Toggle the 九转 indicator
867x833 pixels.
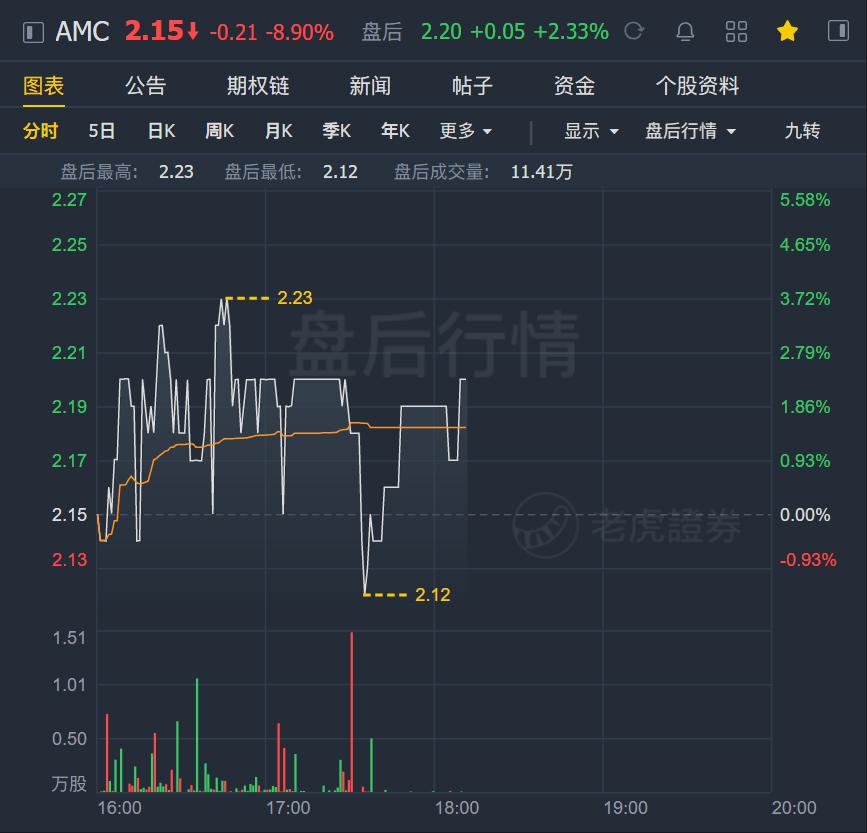(x=802, y=131)
